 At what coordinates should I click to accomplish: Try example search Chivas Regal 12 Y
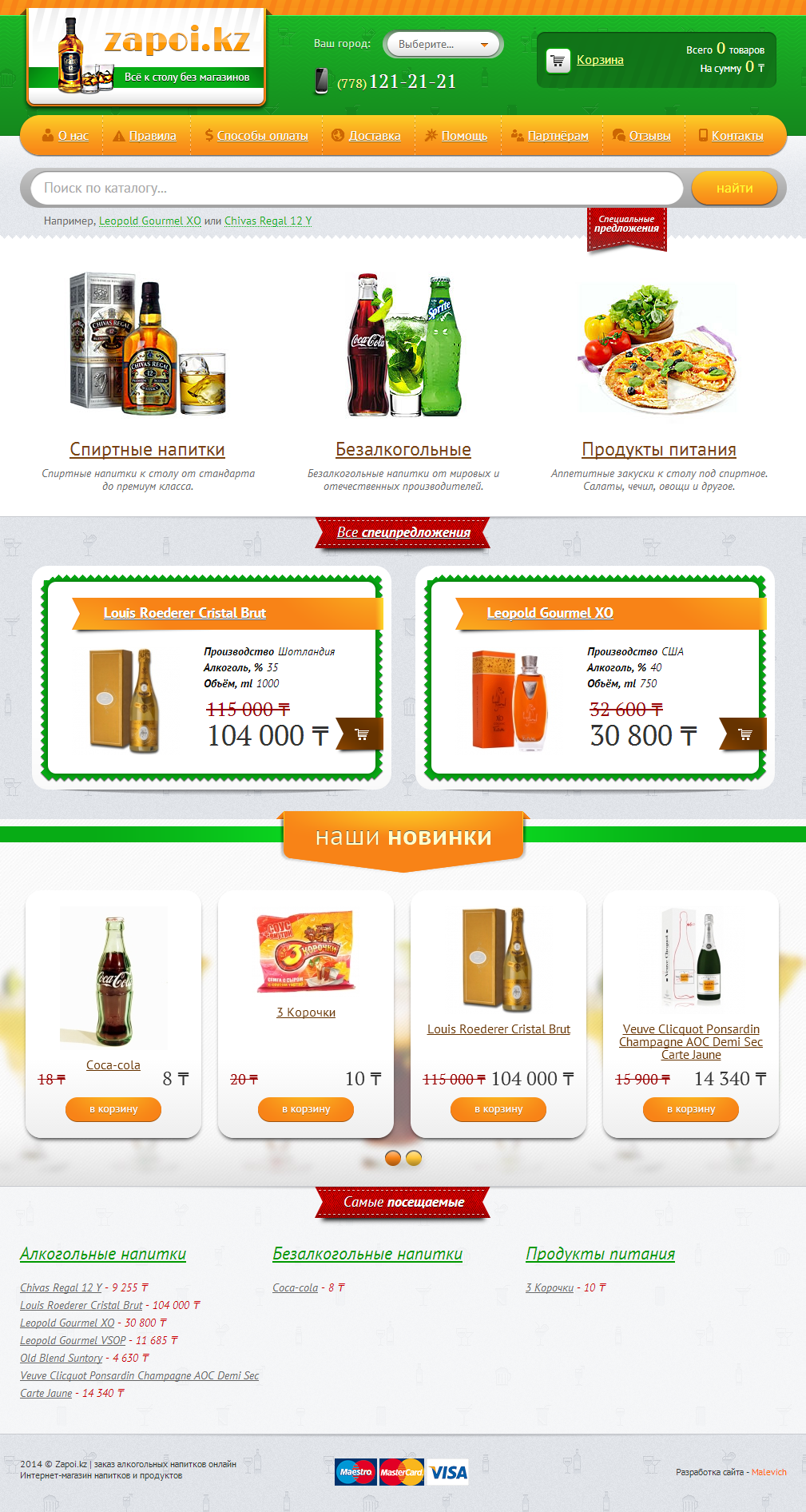pos(268,221)
